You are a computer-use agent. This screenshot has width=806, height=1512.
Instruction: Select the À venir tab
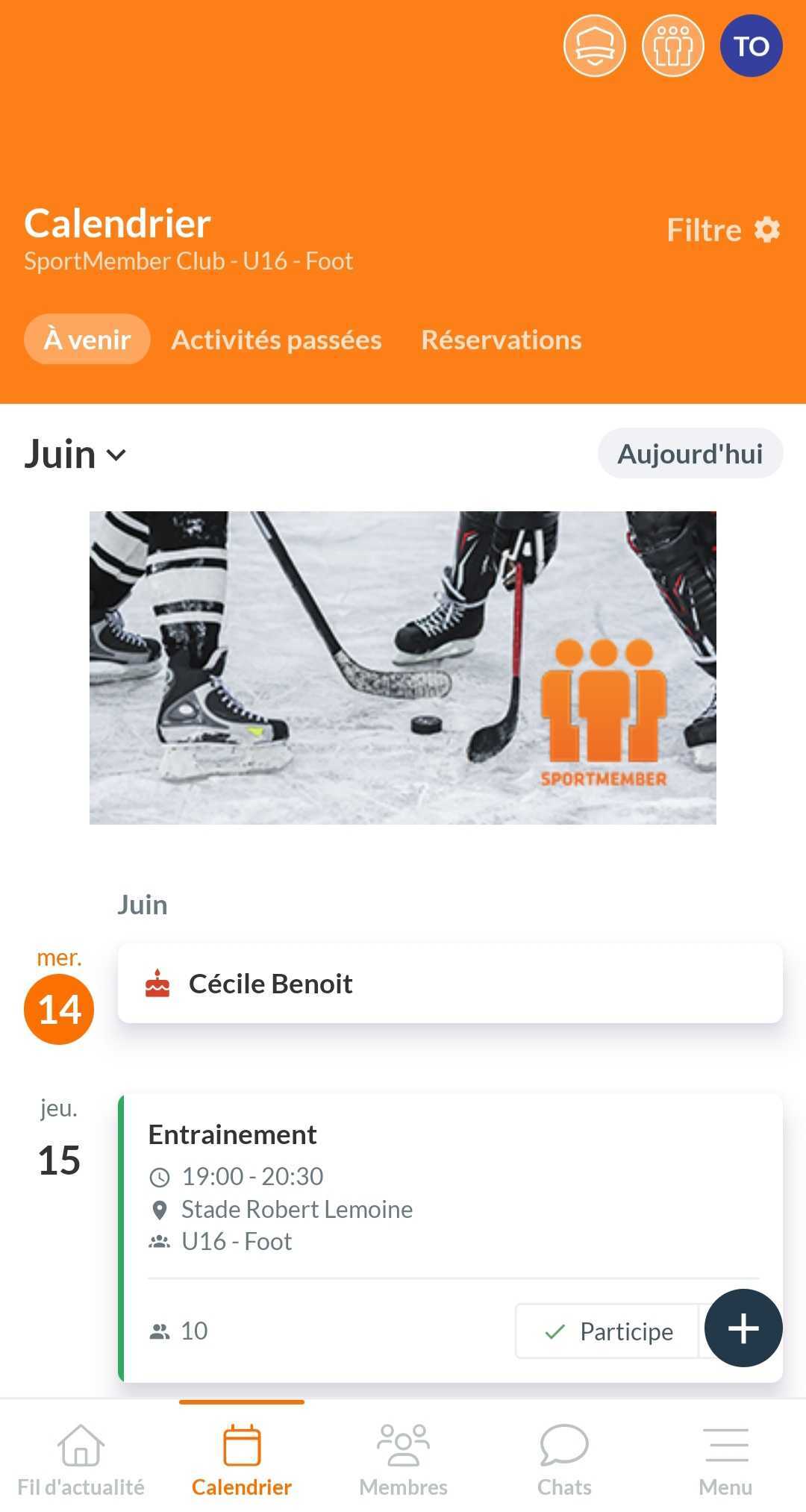(87, 340)
